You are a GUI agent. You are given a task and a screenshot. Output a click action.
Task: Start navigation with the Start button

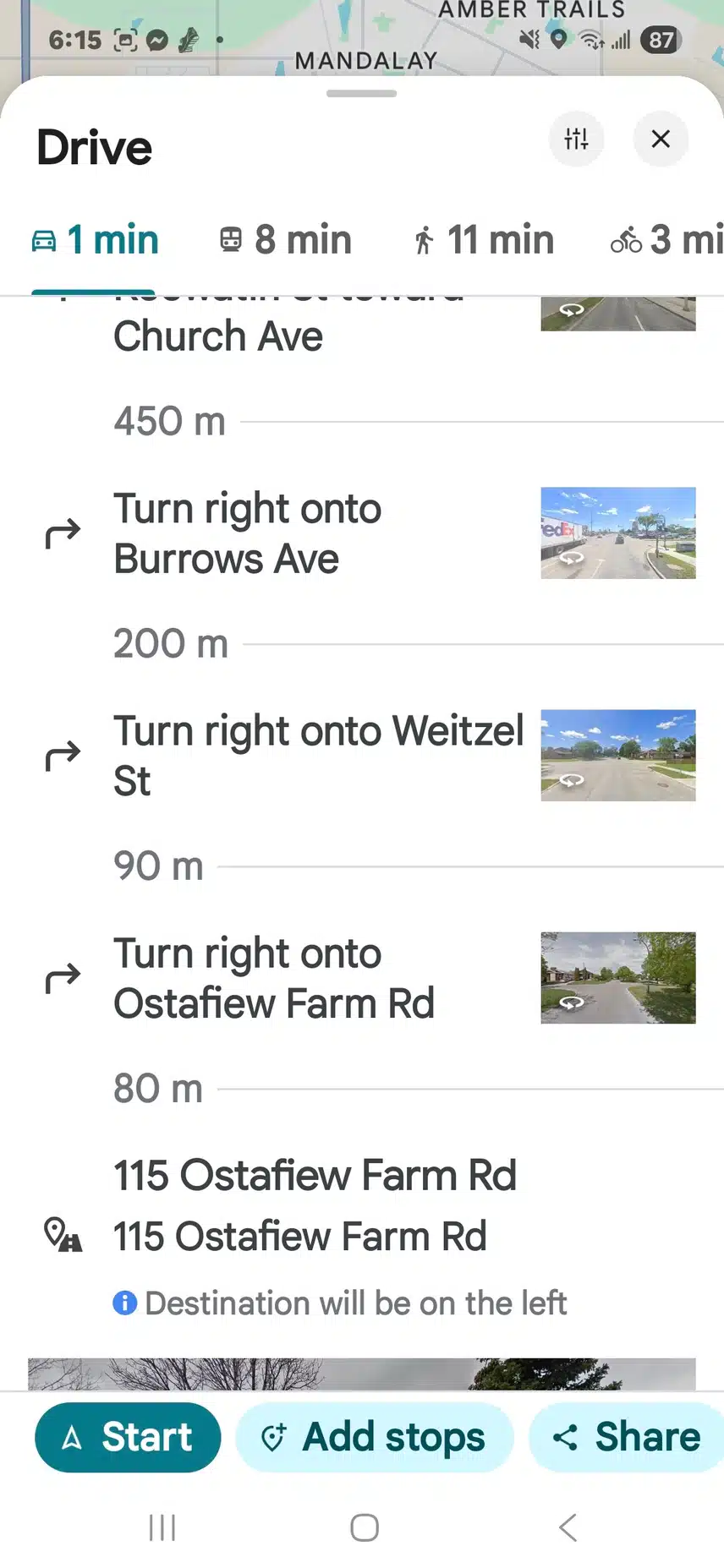(x=128, y=1437)
